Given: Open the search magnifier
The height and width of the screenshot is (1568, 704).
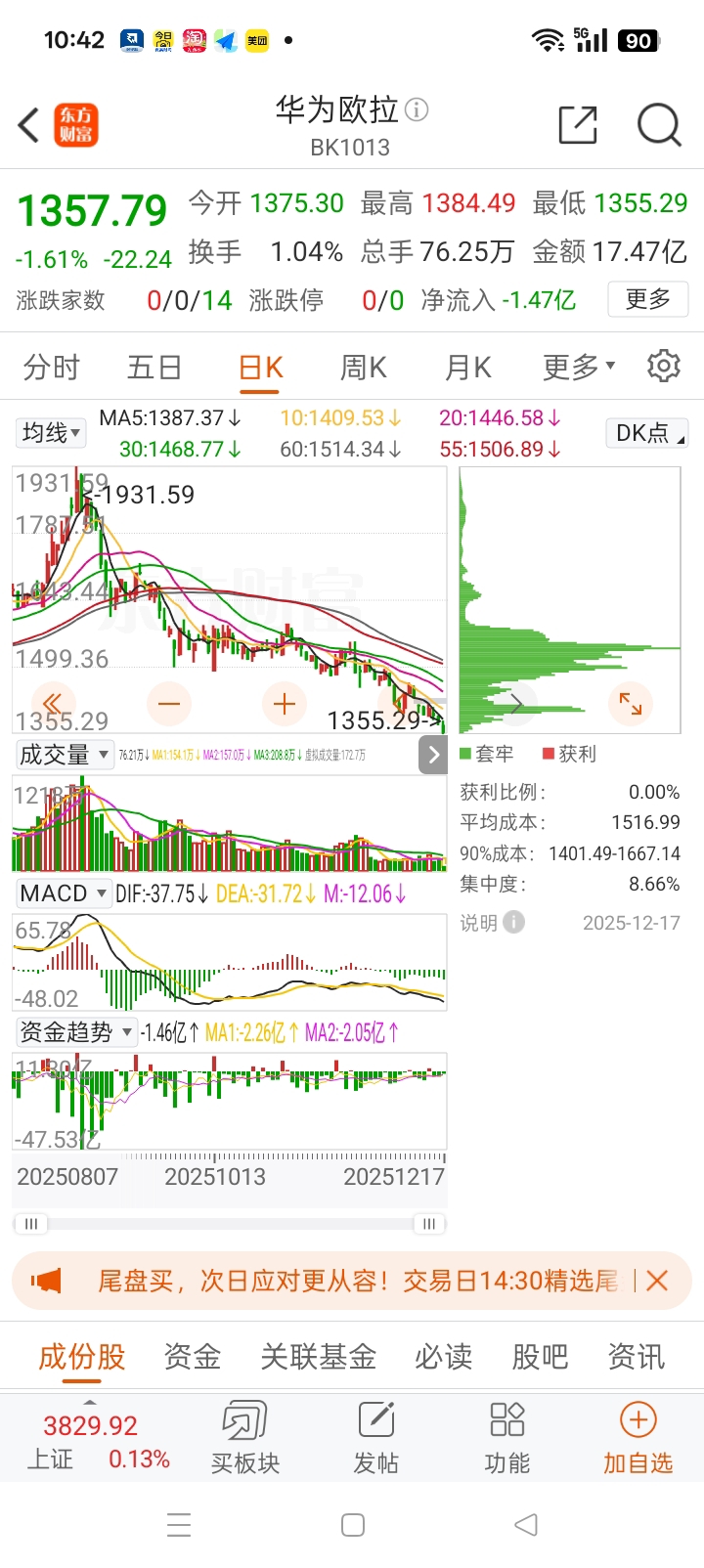Looking at the screenshot, I should click(x=658, y=125).
